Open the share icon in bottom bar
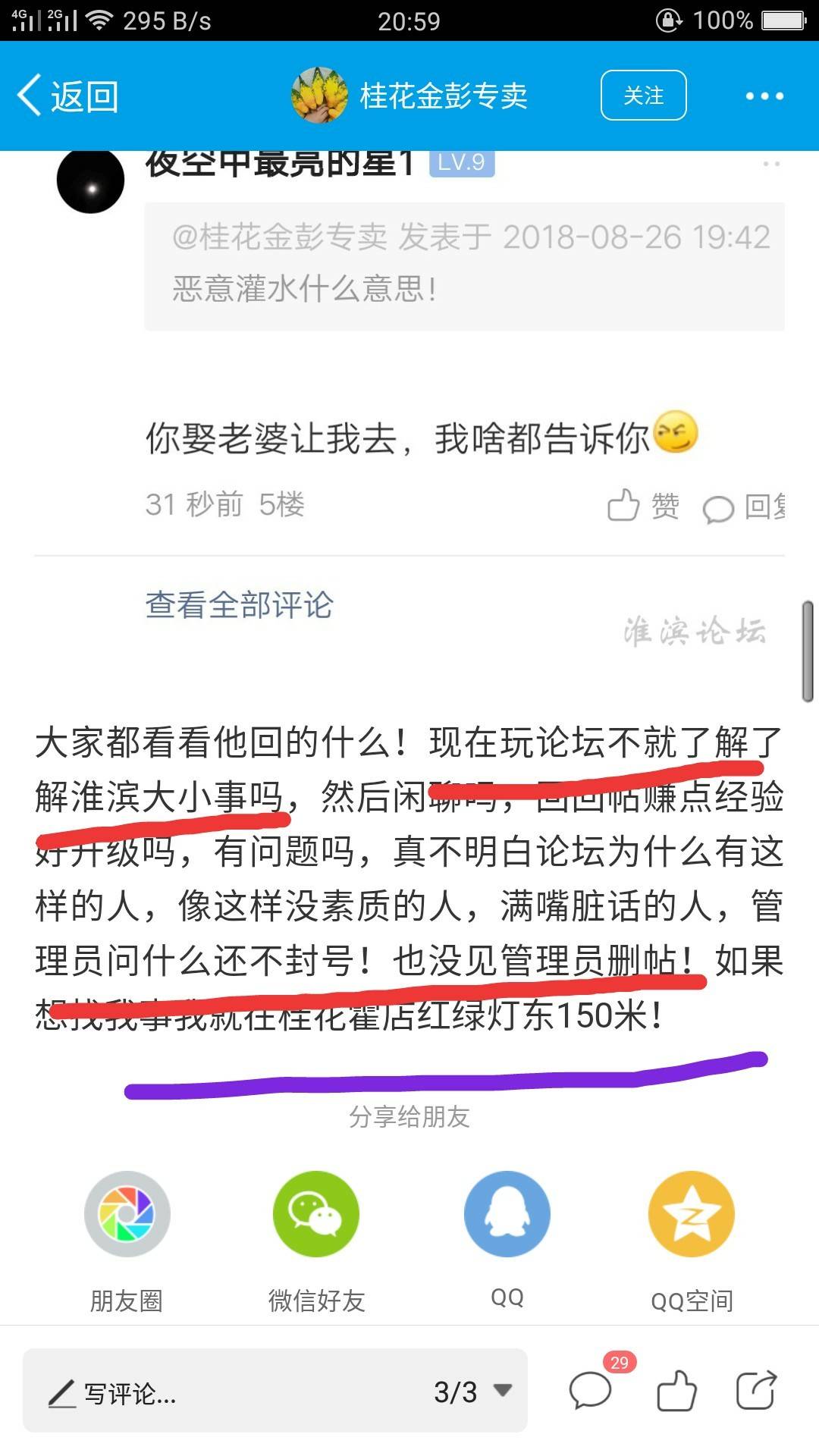 point(756,1391)
